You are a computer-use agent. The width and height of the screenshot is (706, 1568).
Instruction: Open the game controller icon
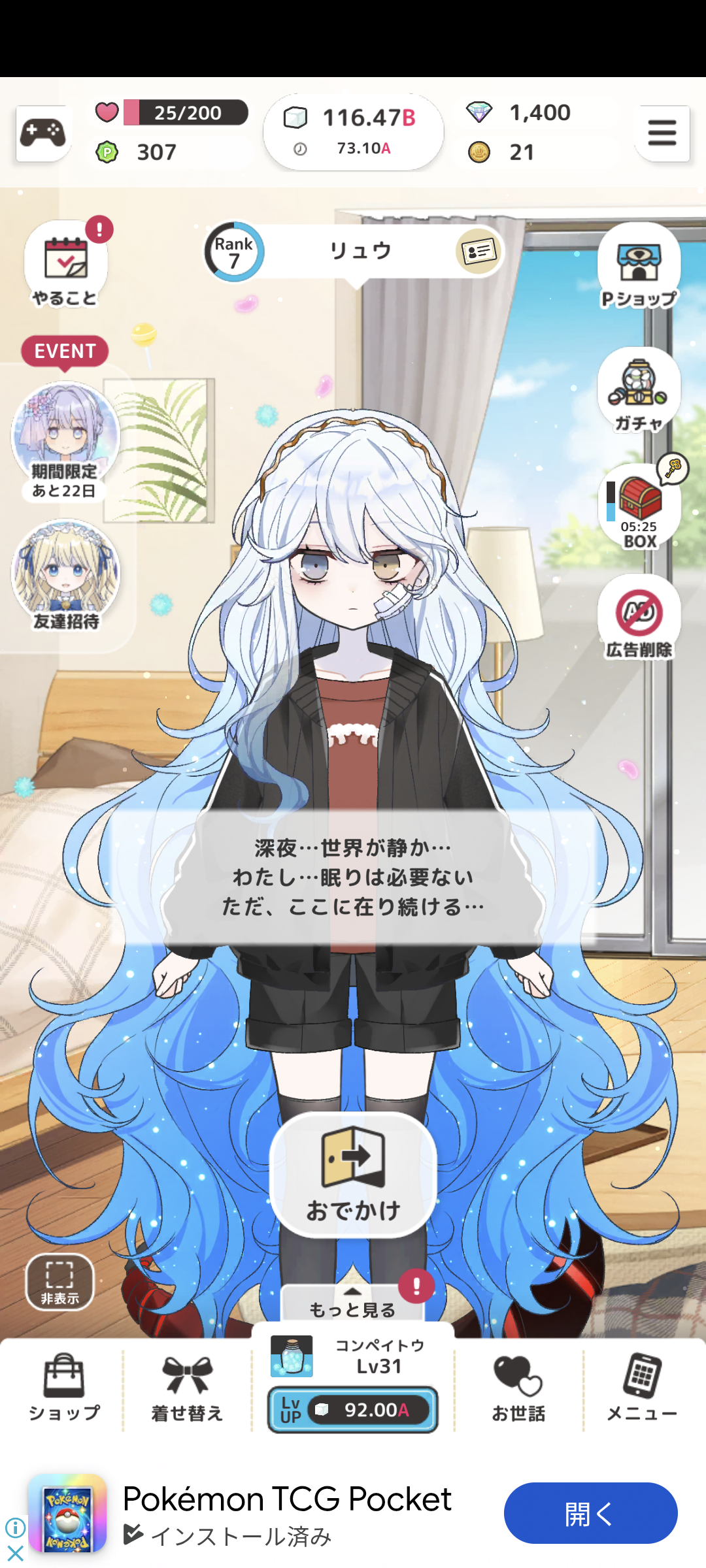[43, 133]
